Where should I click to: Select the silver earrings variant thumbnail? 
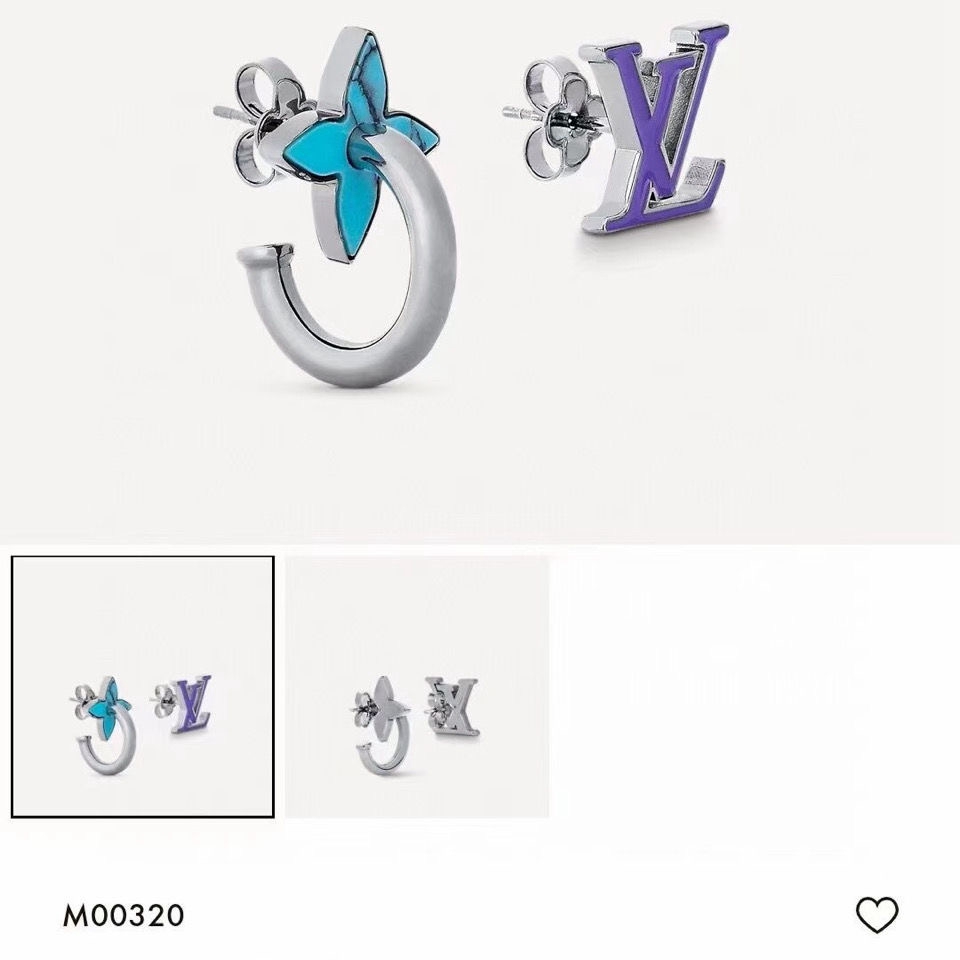(416, 688)
